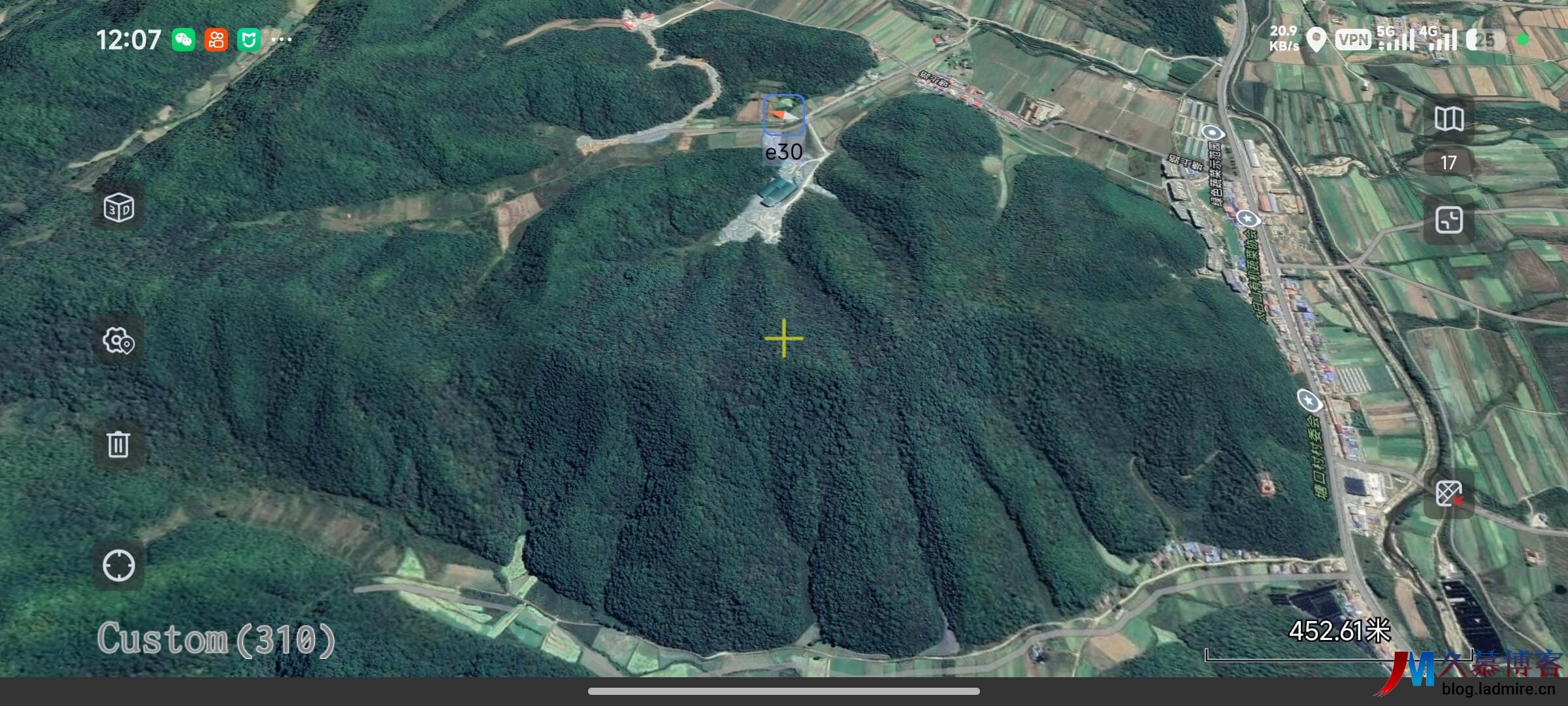Toggle the 3D view mode
This screenshot has width=1568, height=706.
pos(118,208)
